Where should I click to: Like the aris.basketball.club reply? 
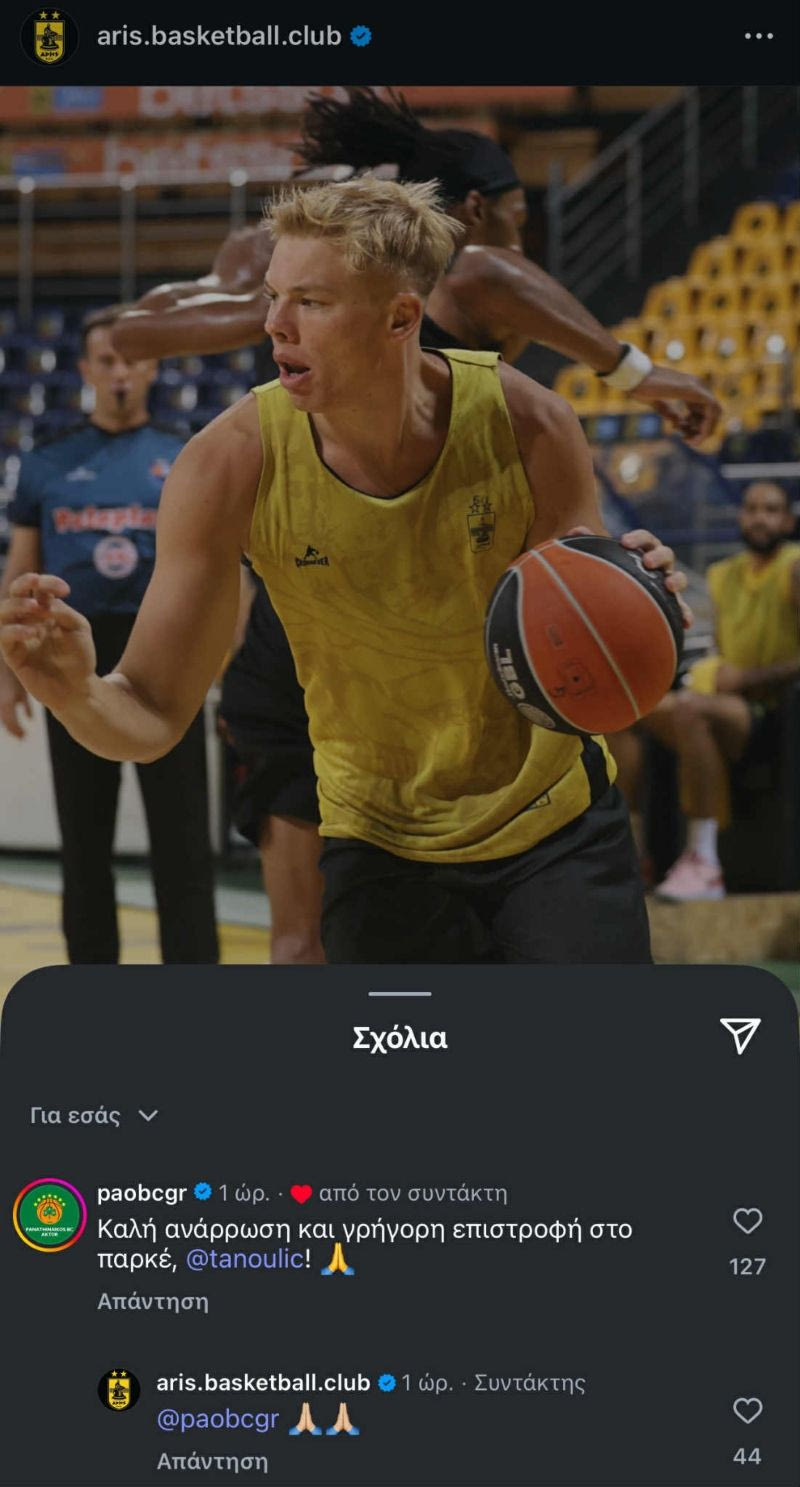point(747,1411)
